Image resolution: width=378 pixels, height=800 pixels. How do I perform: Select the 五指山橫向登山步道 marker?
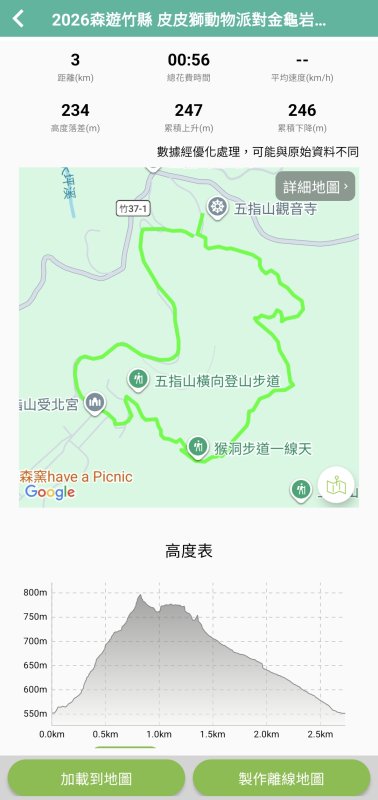point(137,379)
